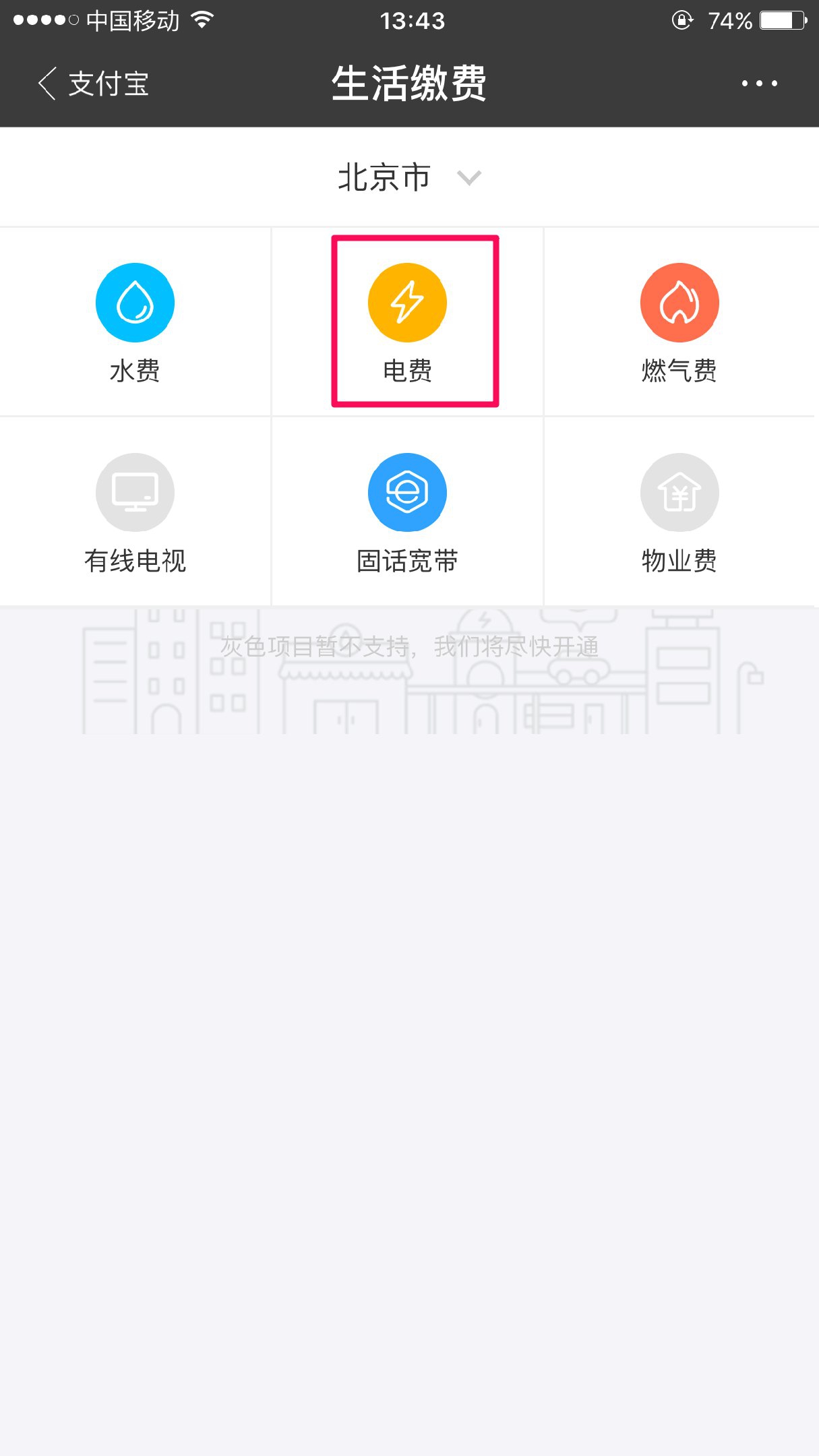
Task: Expand the 北京市 city selector
Action: click(x=408, y=177)
